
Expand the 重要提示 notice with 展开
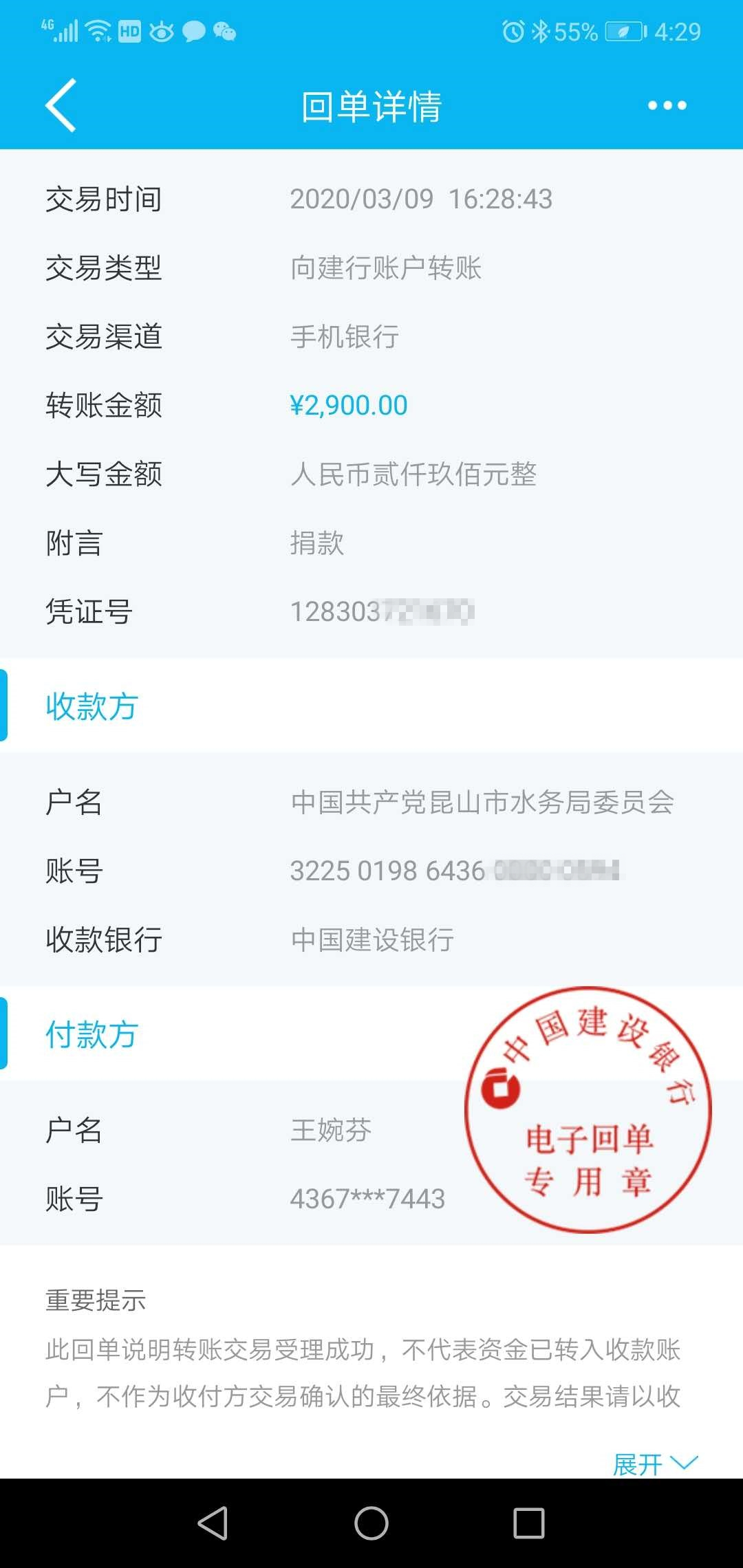[654, 1463]
